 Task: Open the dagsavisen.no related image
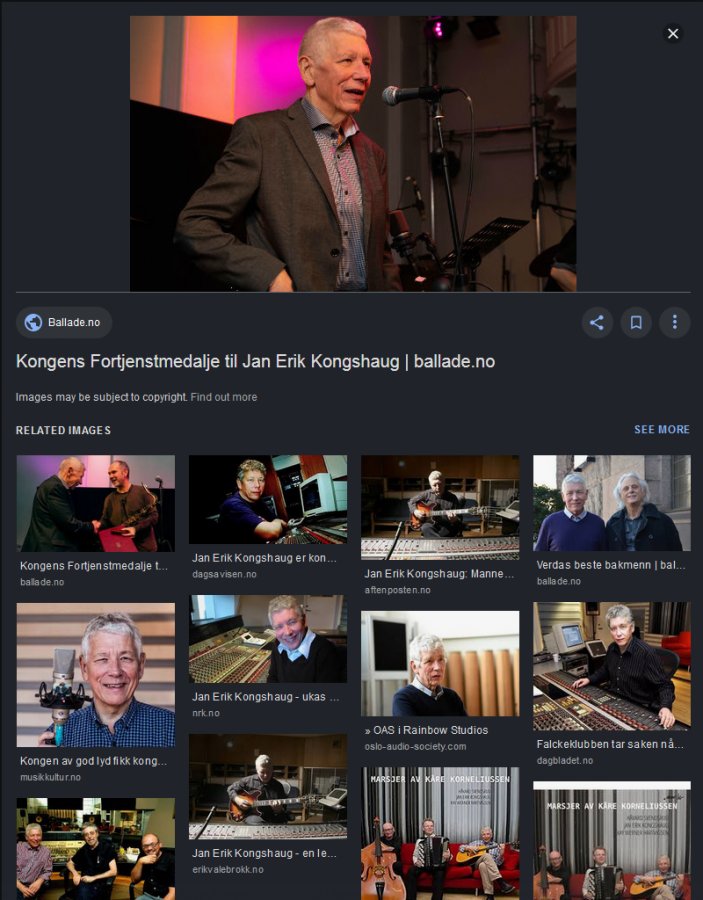click(268, 498)
